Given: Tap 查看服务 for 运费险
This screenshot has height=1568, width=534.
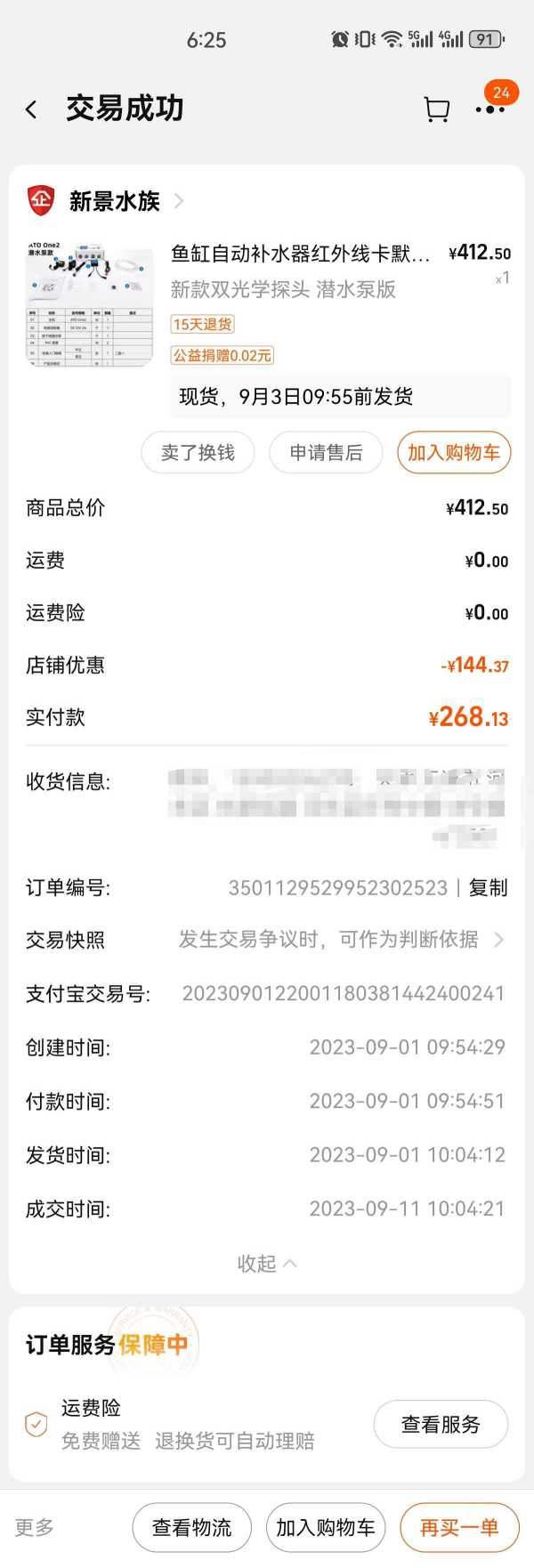Looking at the screenshot, I should (x=441, y=1424).
